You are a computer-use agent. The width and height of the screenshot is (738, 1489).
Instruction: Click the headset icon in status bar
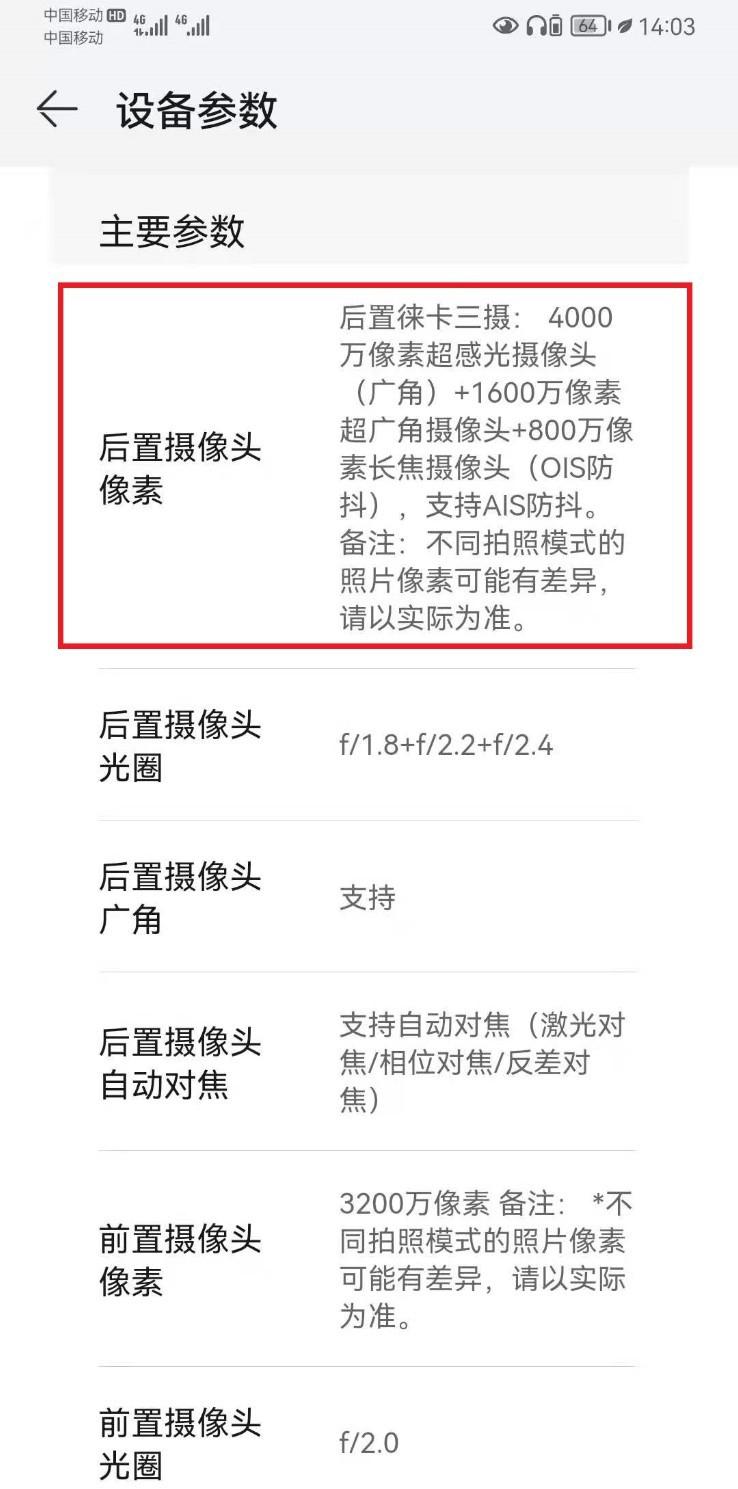(x=535, y=25)
